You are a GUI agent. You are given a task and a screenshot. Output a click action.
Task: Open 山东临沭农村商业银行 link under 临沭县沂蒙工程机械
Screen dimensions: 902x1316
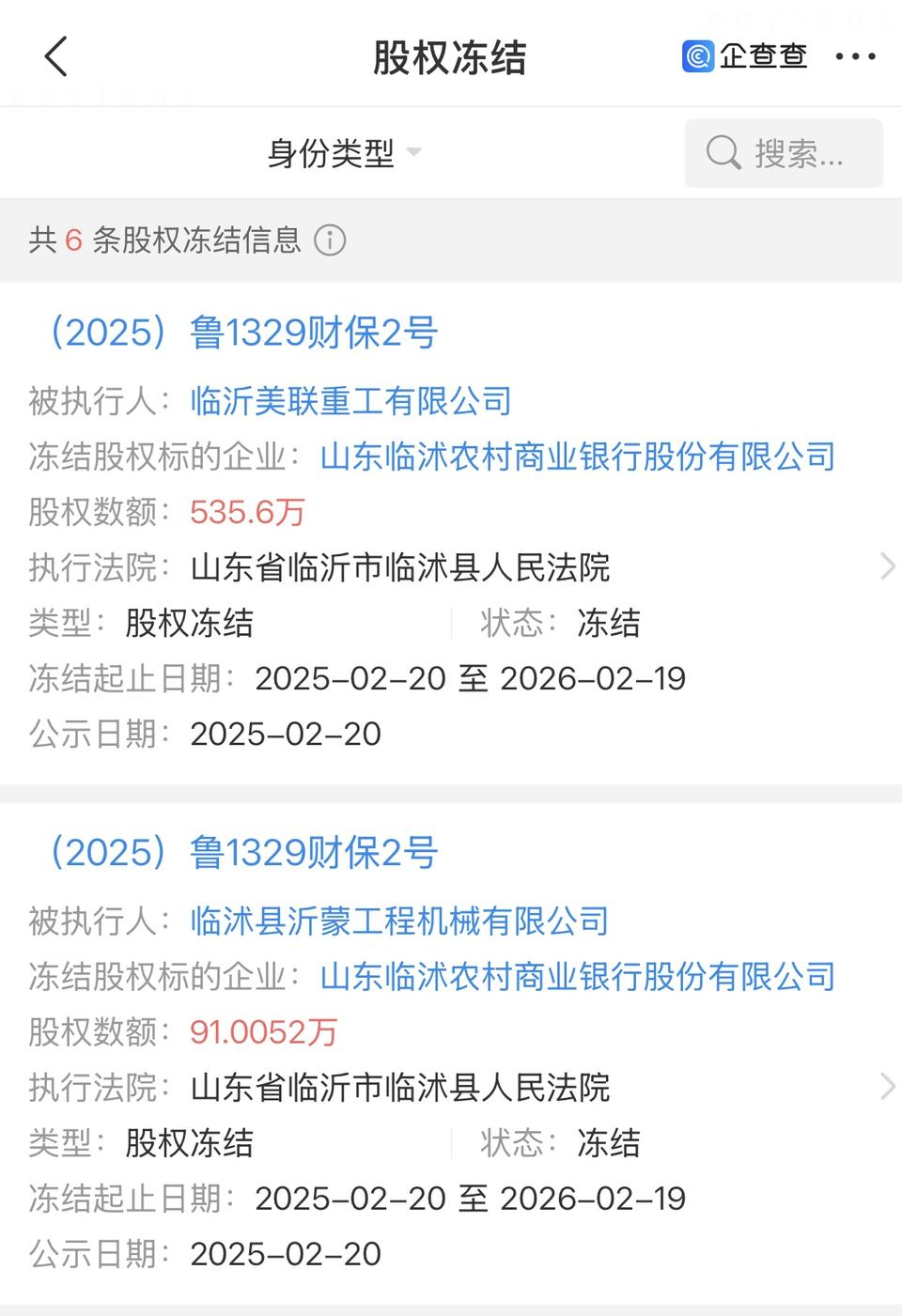pyautogui.click(x=577, y=977)
